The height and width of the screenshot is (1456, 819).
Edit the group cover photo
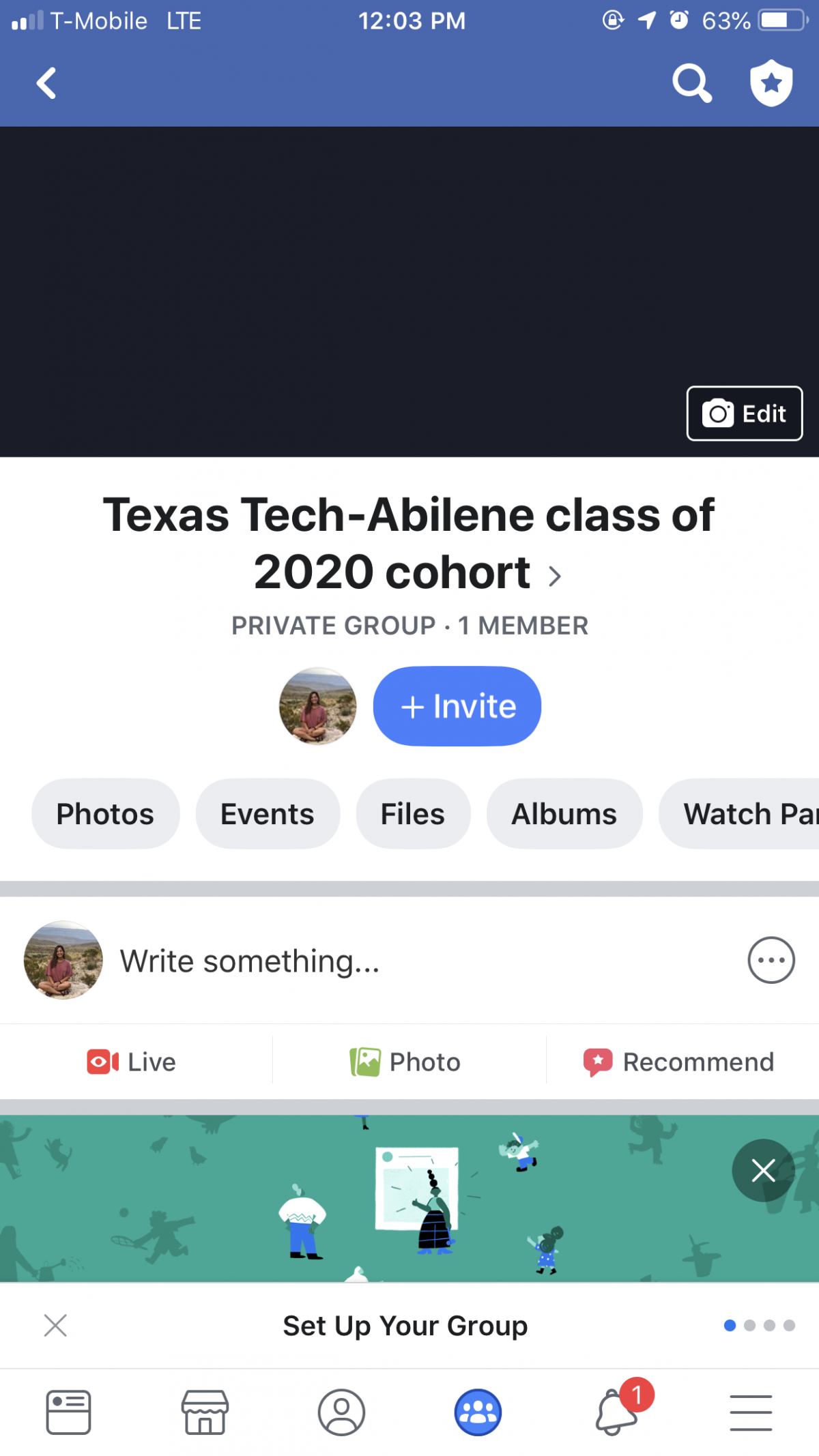[744, 413]
